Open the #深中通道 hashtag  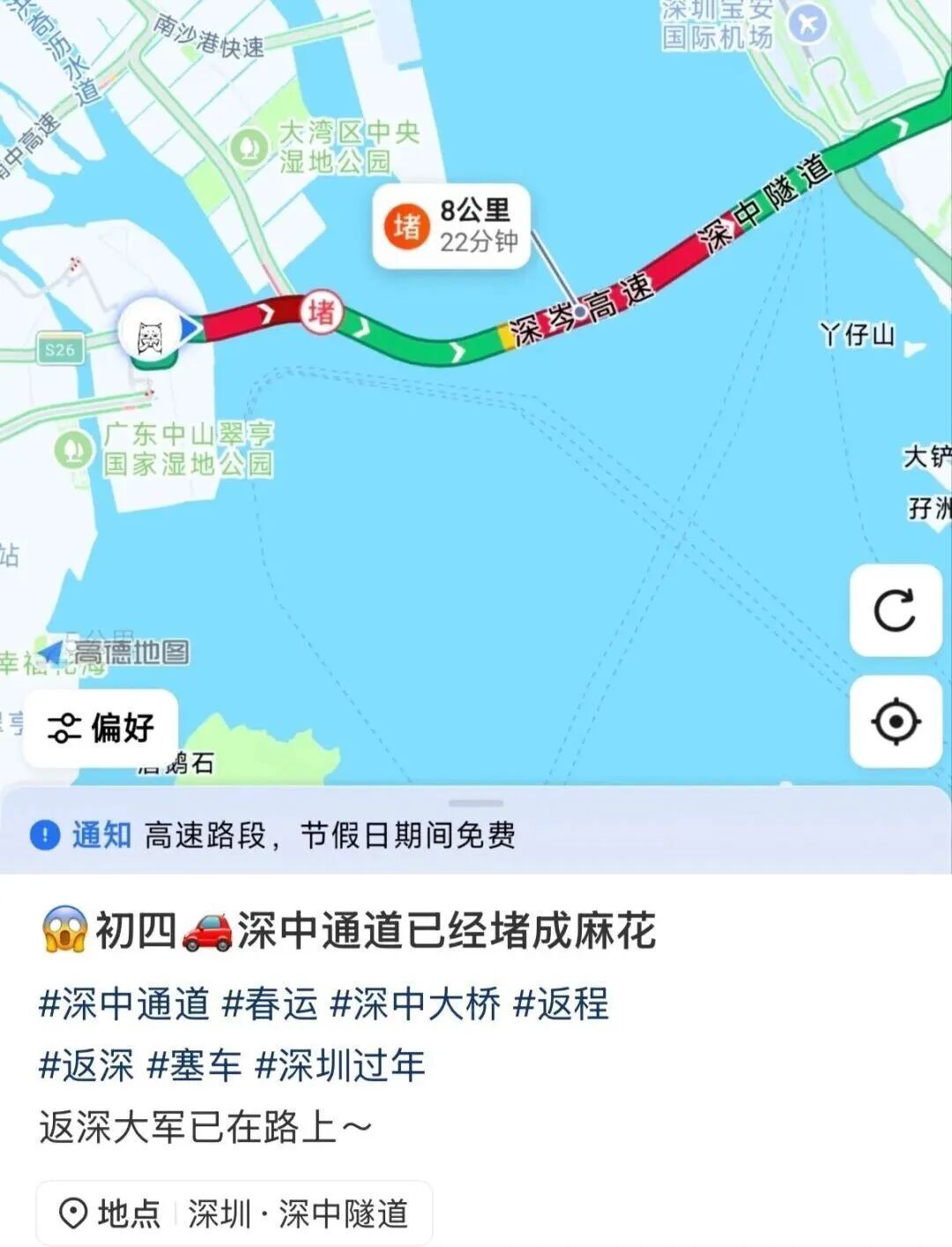pos(124,1004)
